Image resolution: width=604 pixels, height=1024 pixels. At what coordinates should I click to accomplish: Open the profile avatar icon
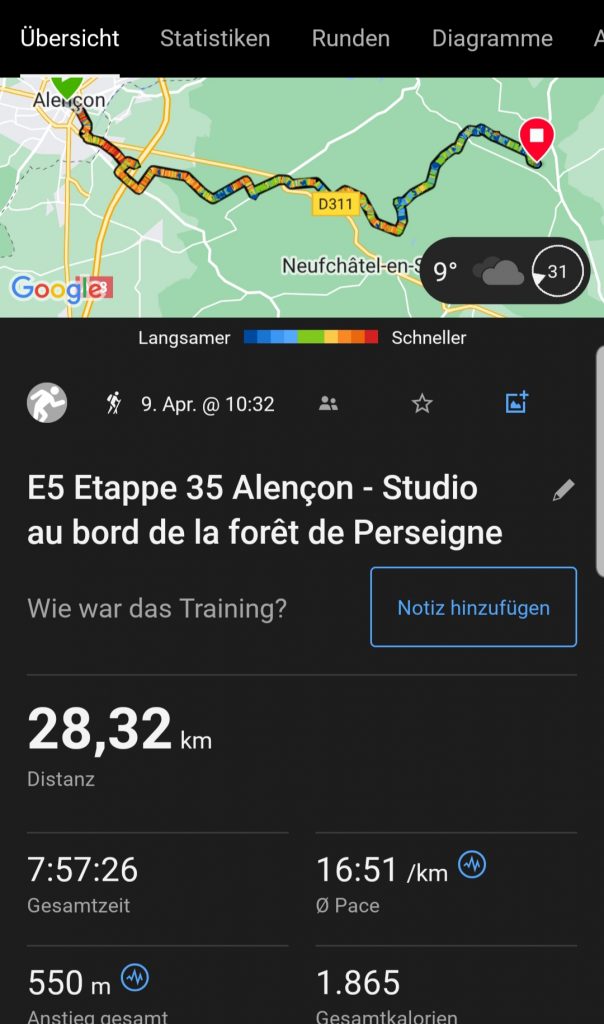47,403
